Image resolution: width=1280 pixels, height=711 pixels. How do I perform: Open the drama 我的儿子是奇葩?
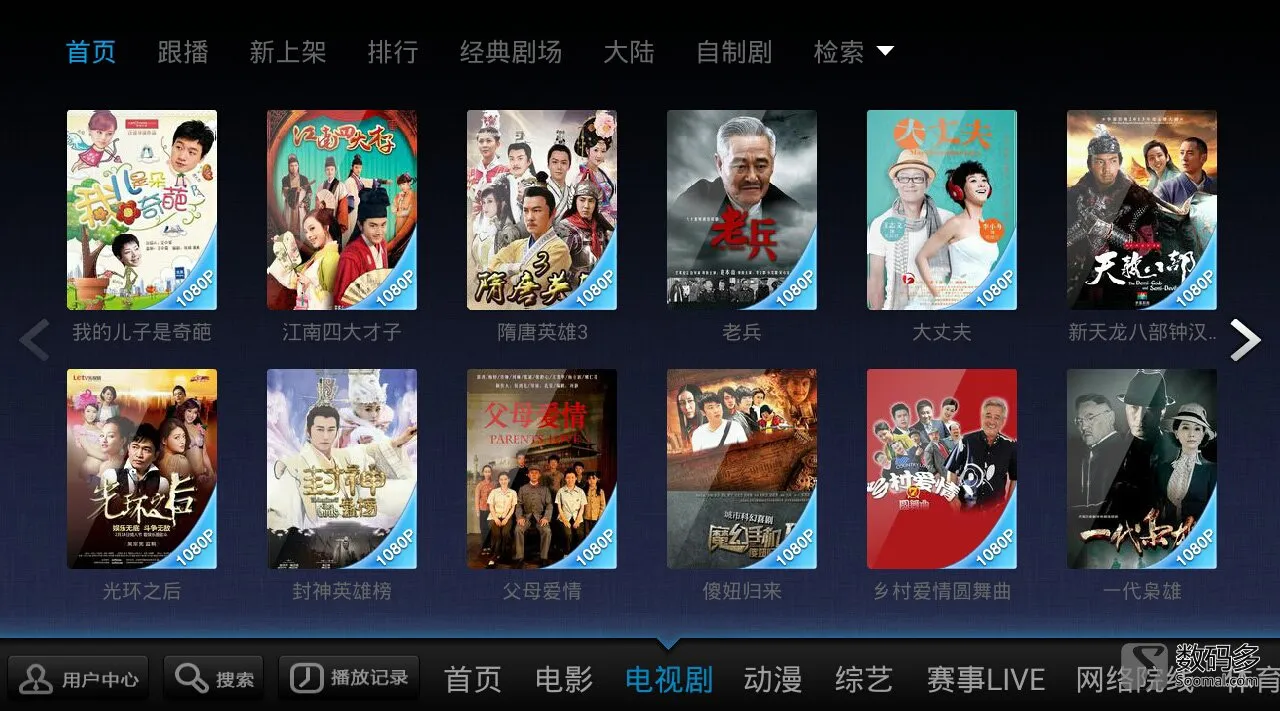click(x=142, y=210)
